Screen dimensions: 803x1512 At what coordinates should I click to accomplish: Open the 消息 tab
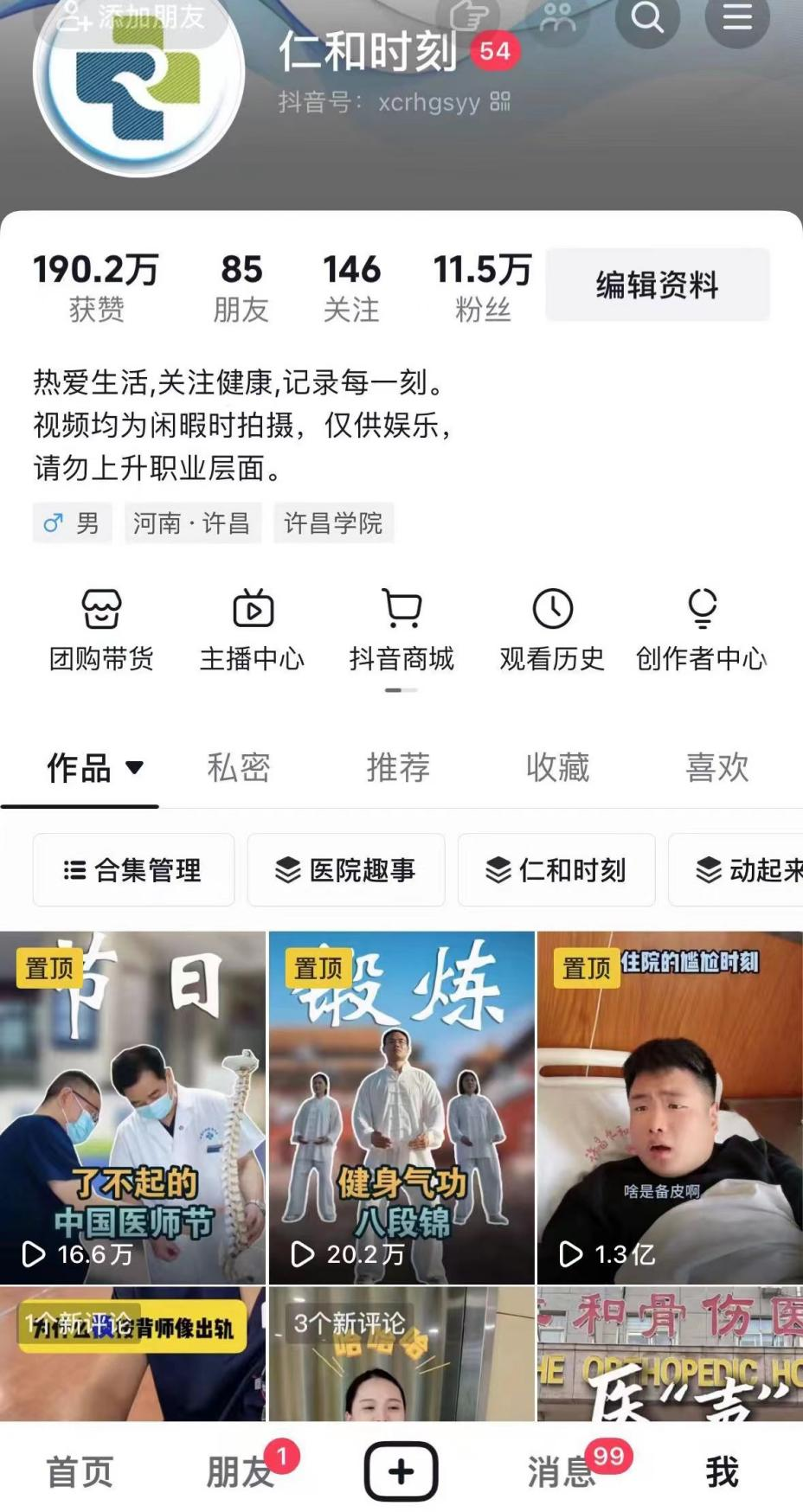click(x=562, y=1471)
